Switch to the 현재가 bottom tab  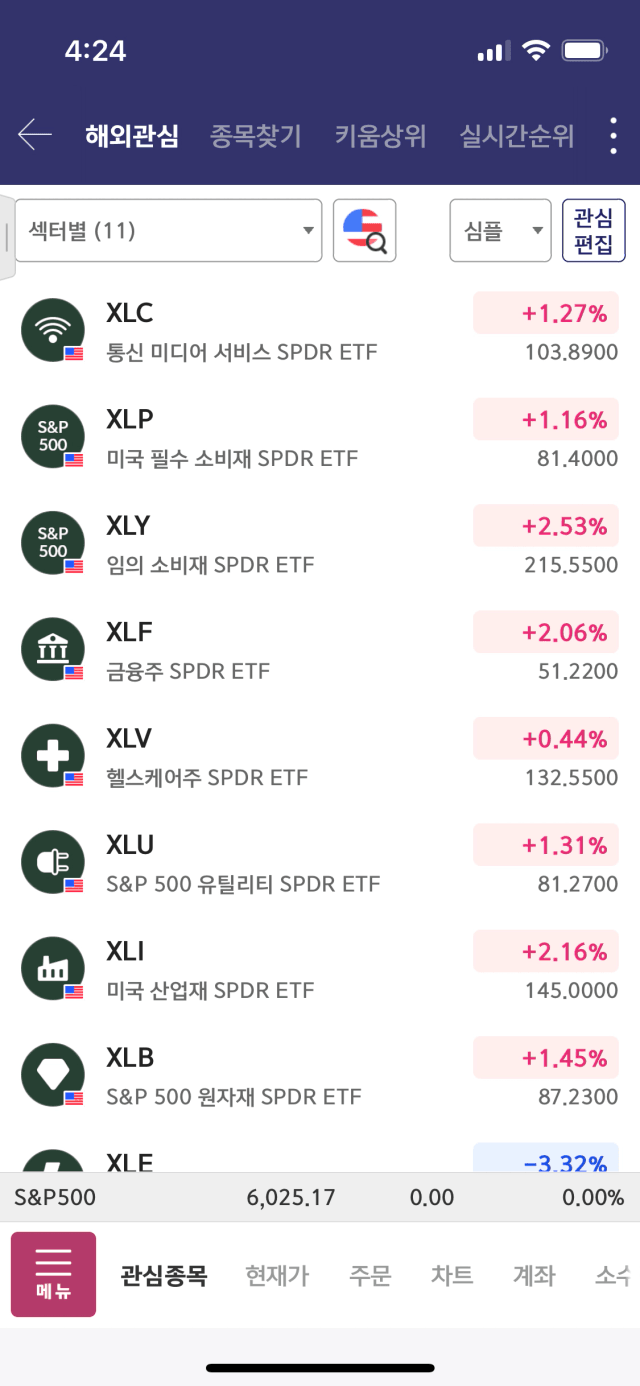[x=277, y=1276]
